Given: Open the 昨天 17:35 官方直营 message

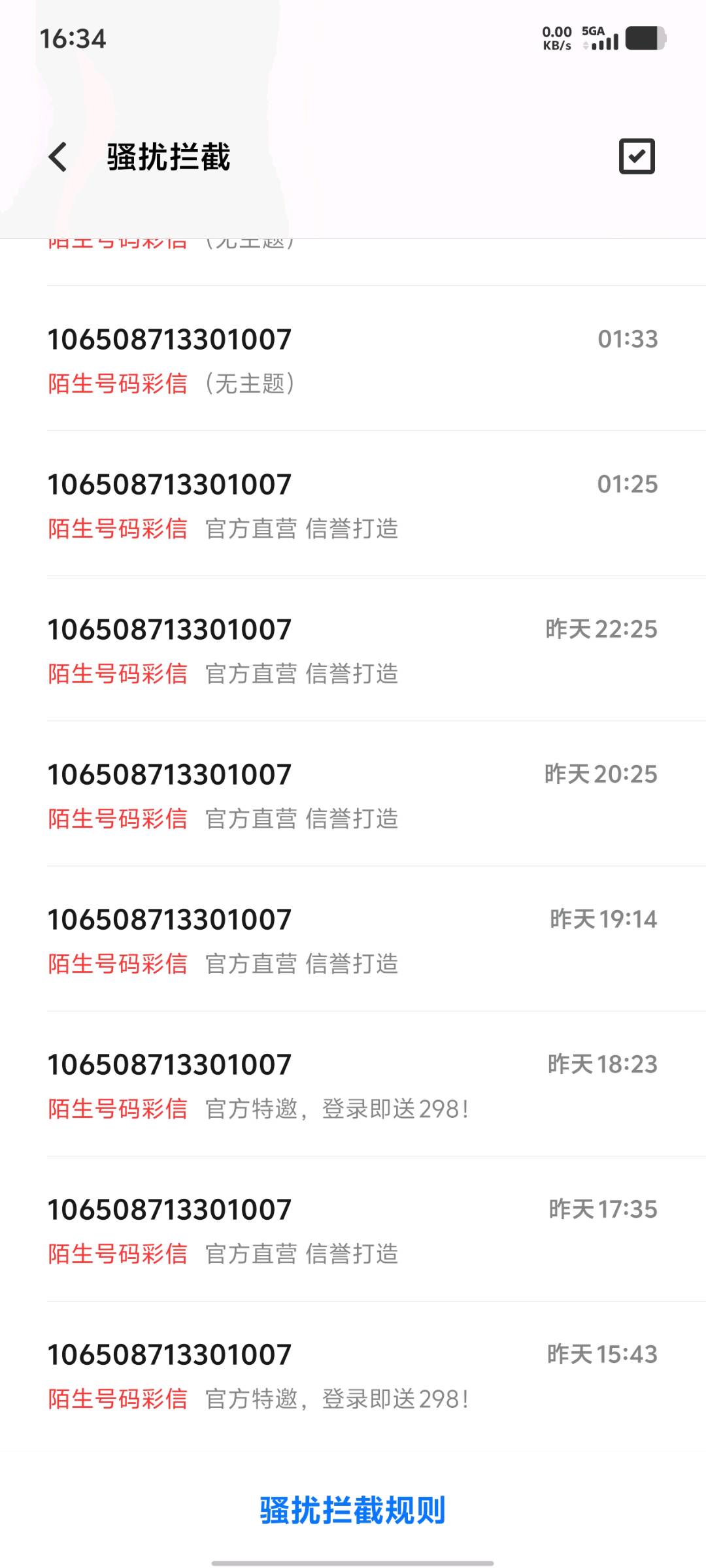Looking at the screenshot, I should [x=353, y=1228].
